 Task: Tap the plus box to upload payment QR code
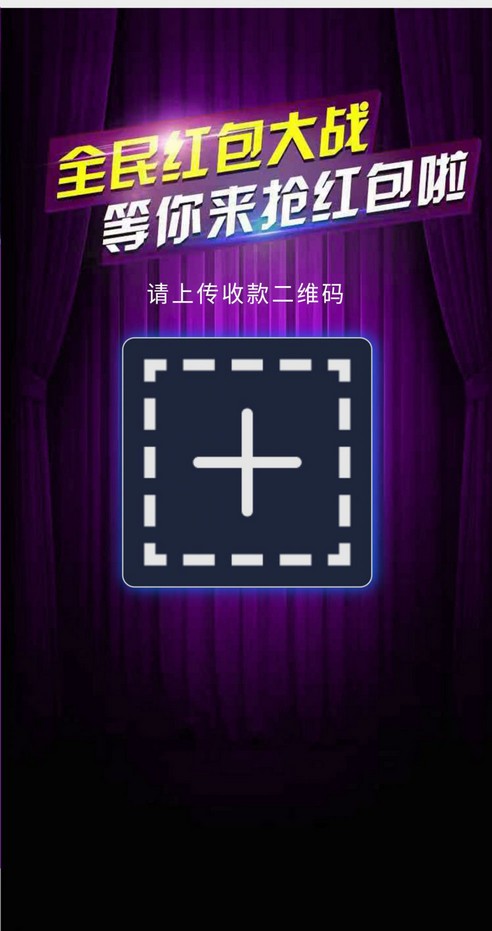click(247, 462)
